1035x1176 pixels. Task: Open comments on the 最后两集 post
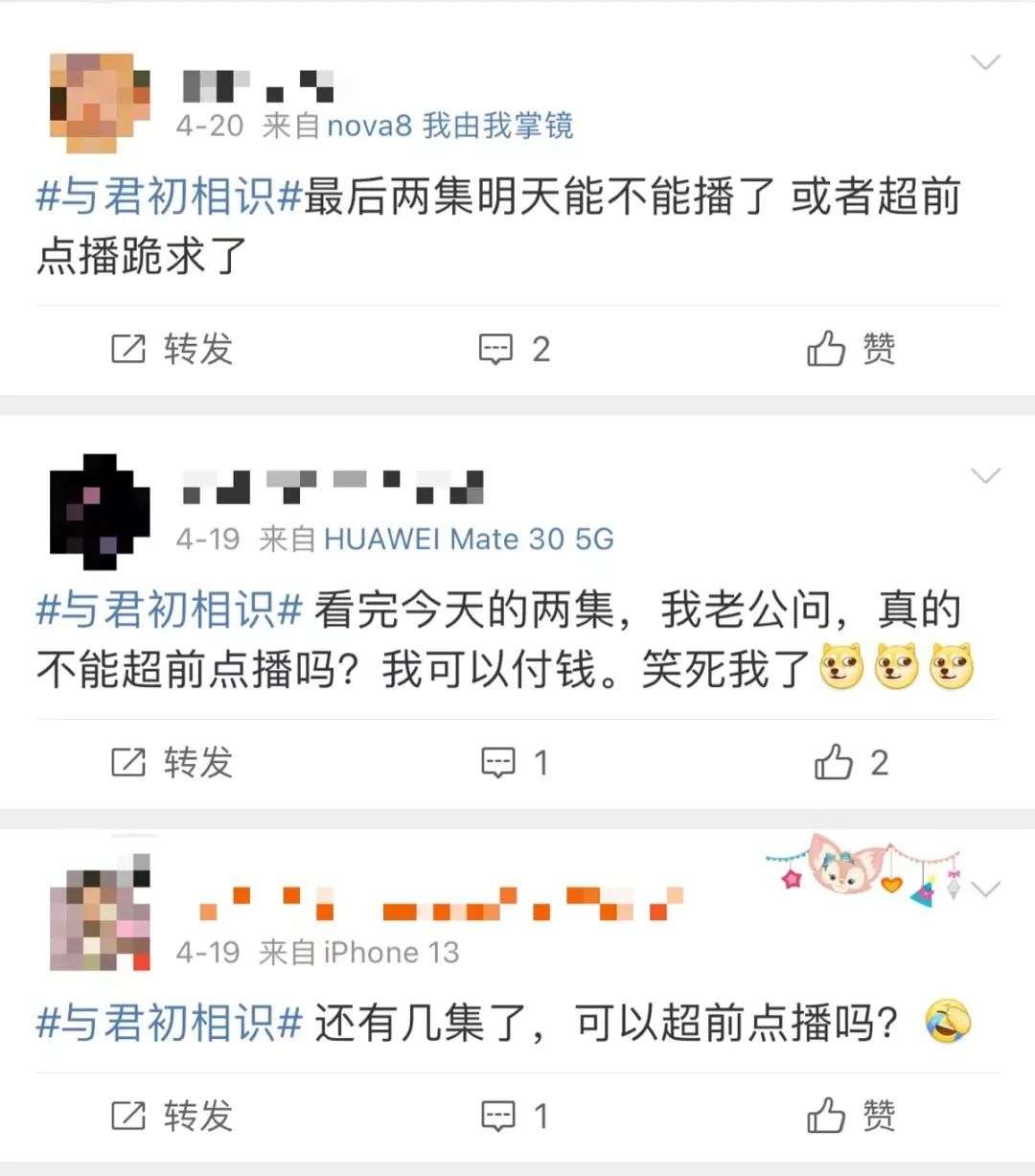(x=514, y=349)
